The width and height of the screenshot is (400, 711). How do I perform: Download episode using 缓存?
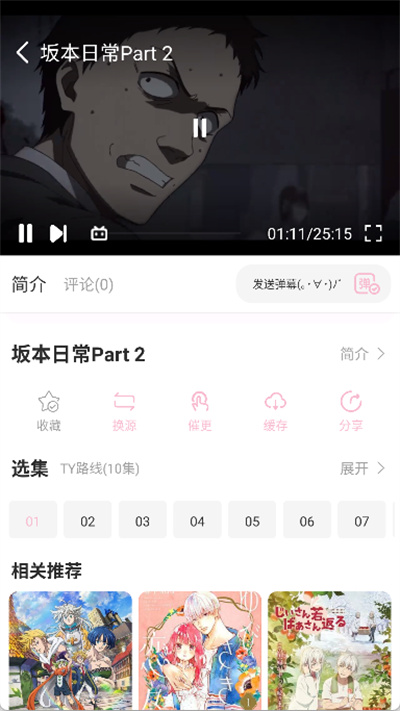pos(275,411)
